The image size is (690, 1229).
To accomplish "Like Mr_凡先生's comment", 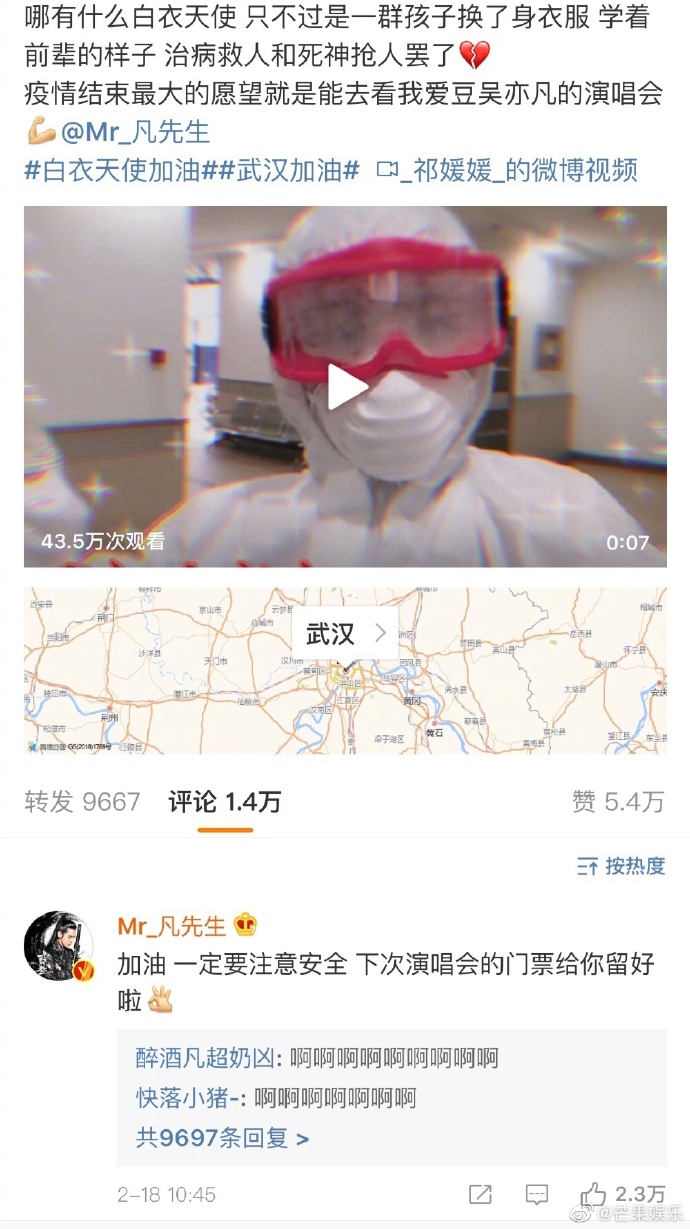I will pyautogui.click(x=594, y=1194).
